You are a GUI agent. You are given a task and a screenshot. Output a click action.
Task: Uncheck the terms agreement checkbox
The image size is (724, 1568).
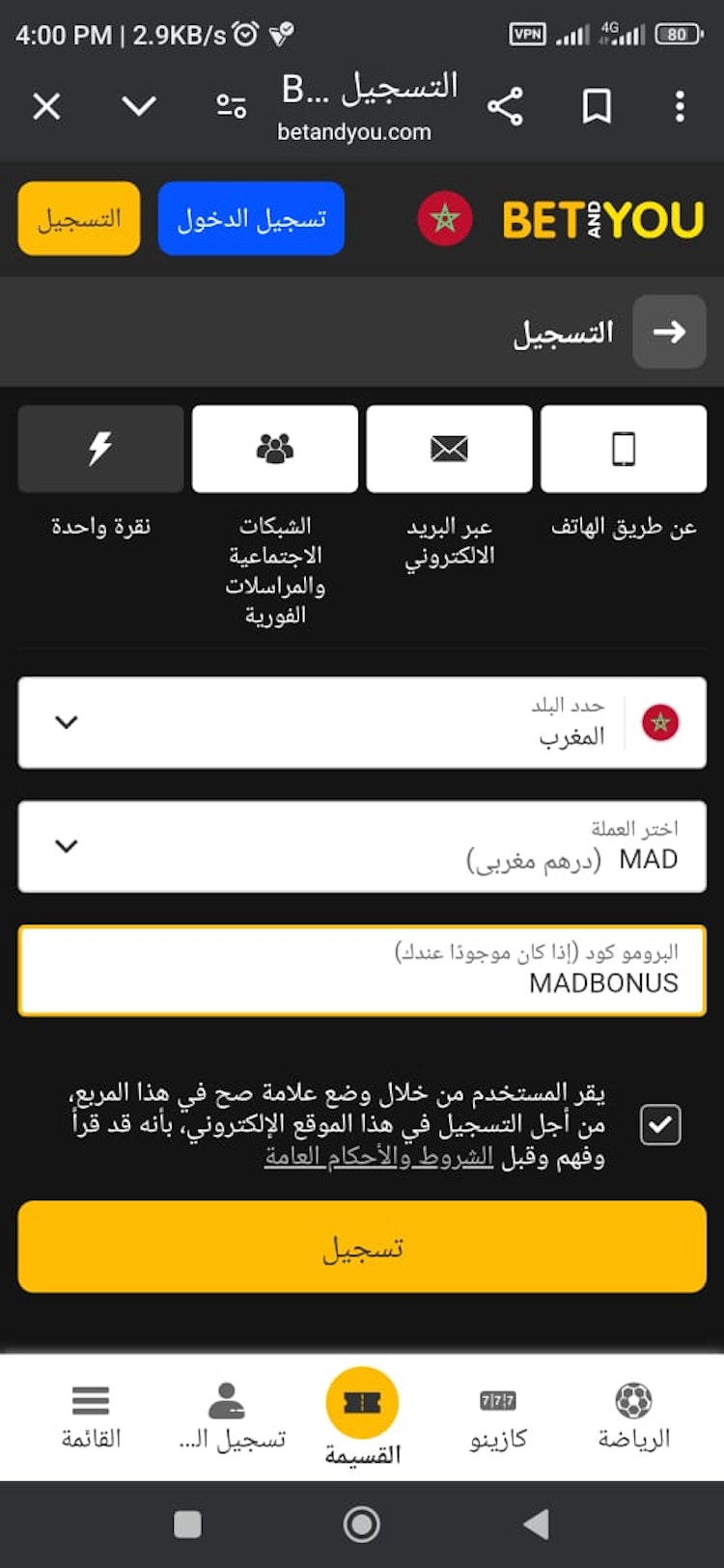pos(661,1125)
